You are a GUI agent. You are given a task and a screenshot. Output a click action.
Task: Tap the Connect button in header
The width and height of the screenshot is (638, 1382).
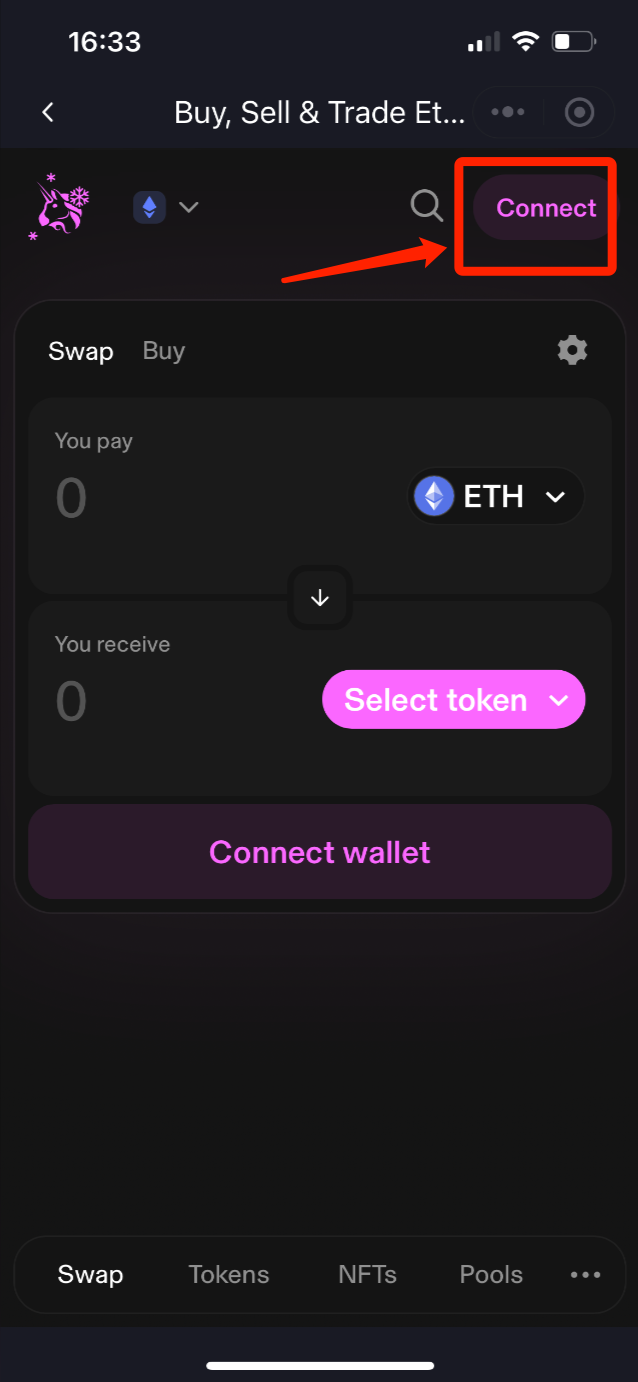[545, 208]
